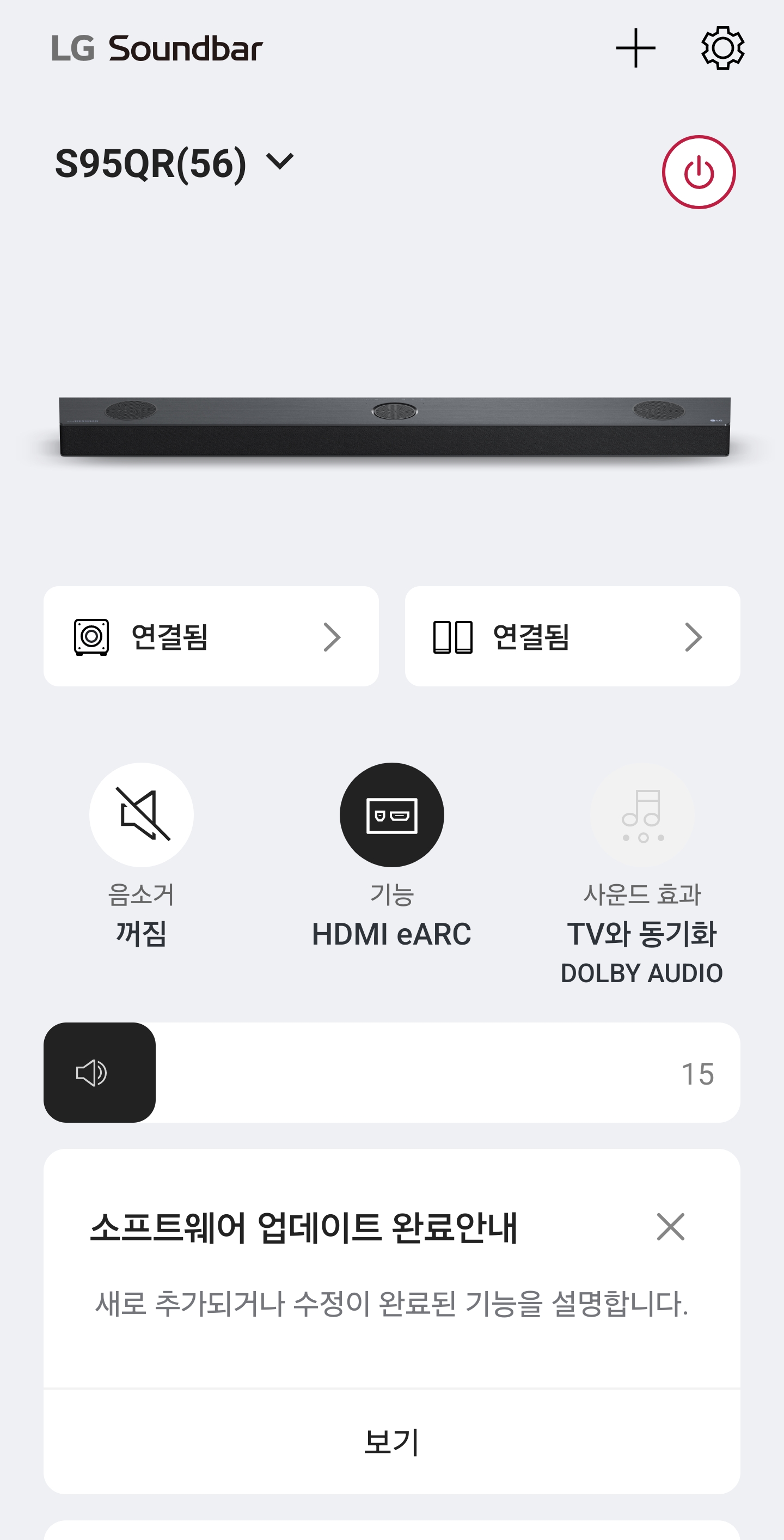
Task: Turn off the soundbar with the power button
Action: (x=699, y=172)
